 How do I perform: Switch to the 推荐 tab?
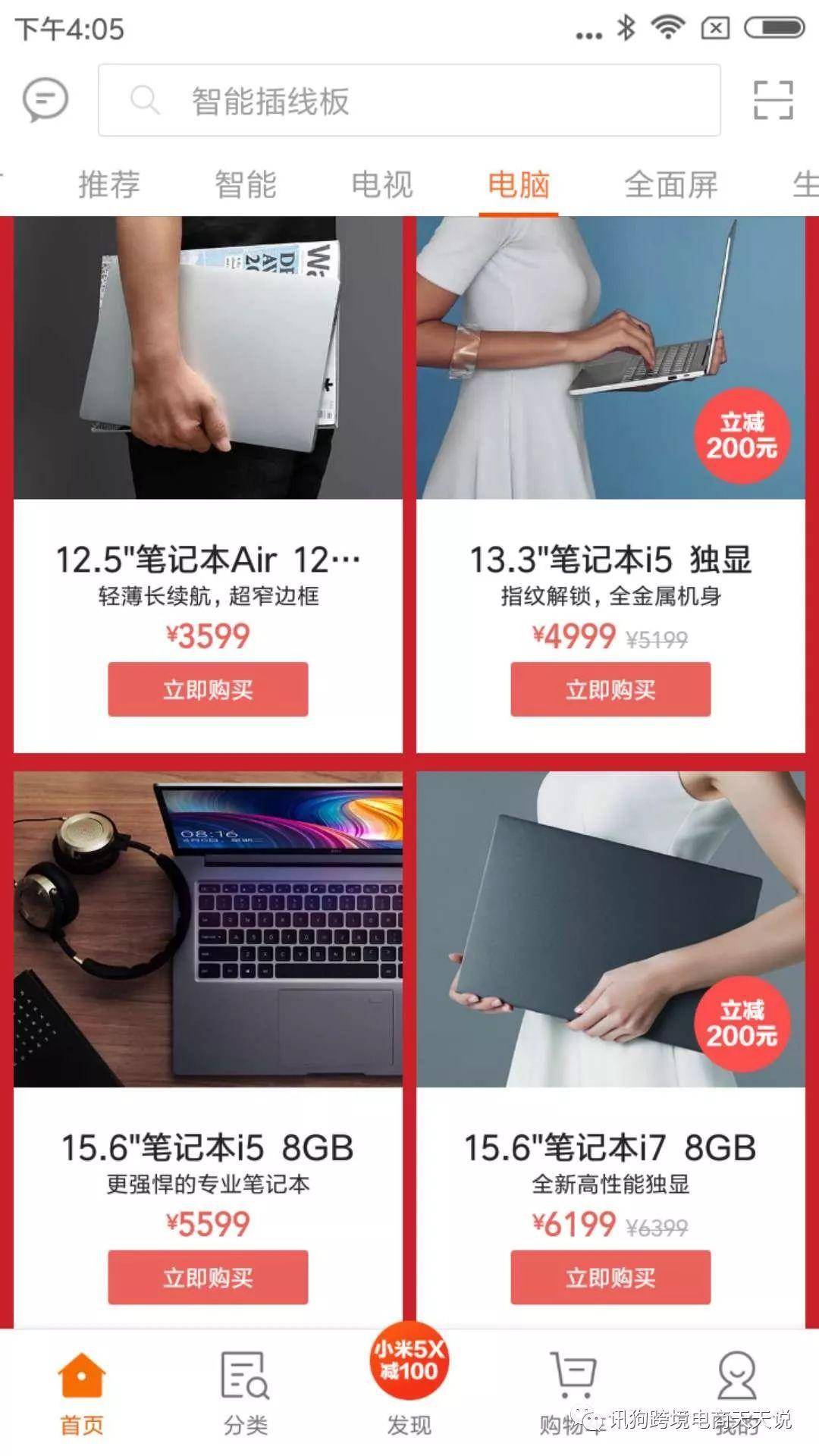(x=109, y=184)
